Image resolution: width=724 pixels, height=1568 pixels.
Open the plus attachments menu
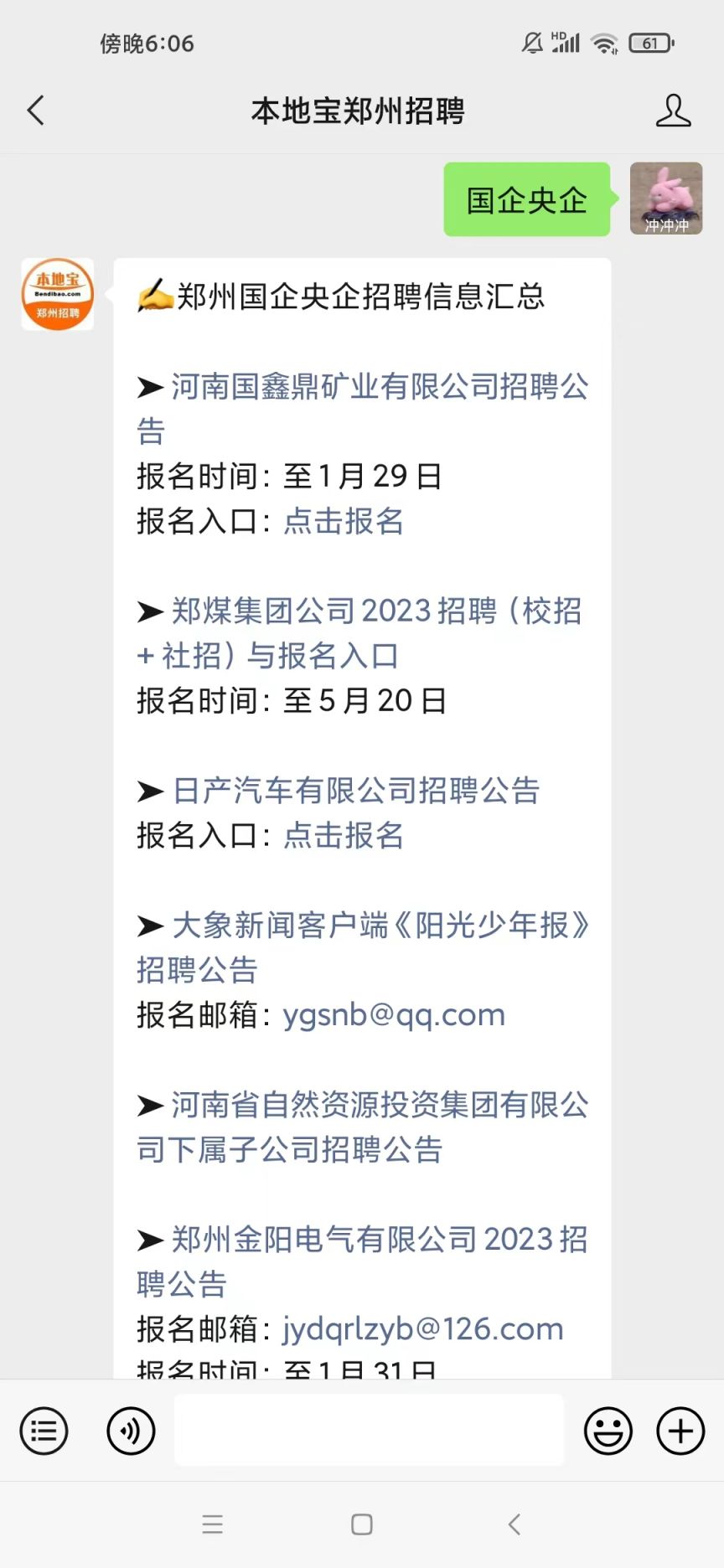pyautogui.click(x=680, y=1431)
